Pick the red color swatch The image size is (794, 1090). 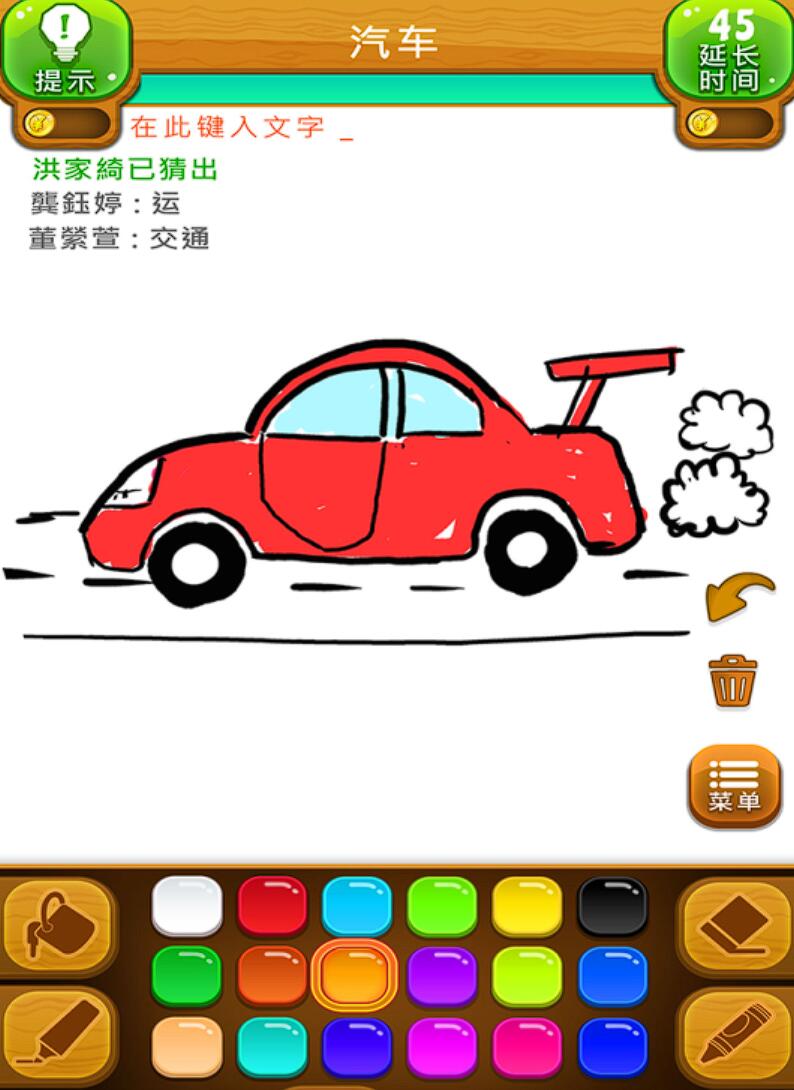click(x=272, y=906)
